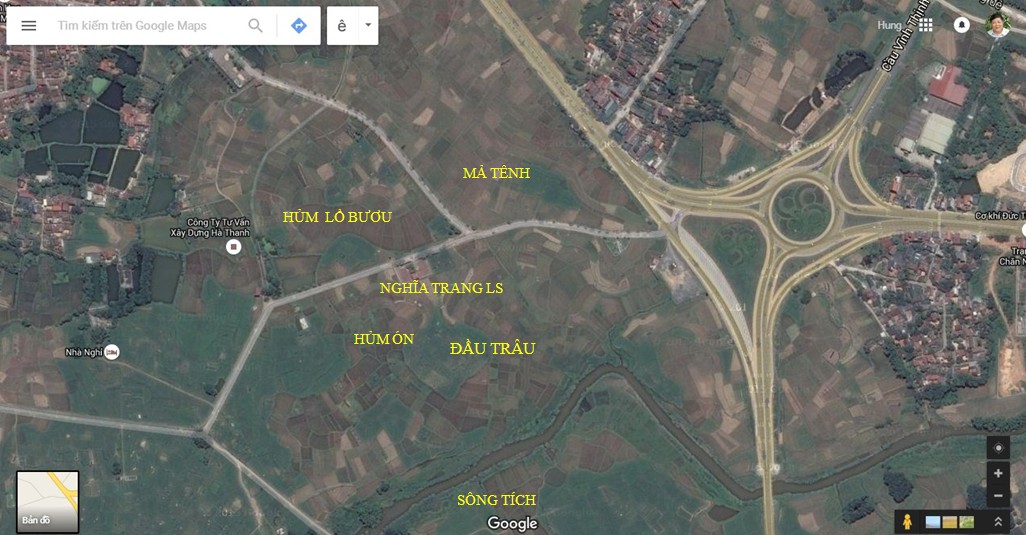Zoom in with the plus button

pos(998,473)
